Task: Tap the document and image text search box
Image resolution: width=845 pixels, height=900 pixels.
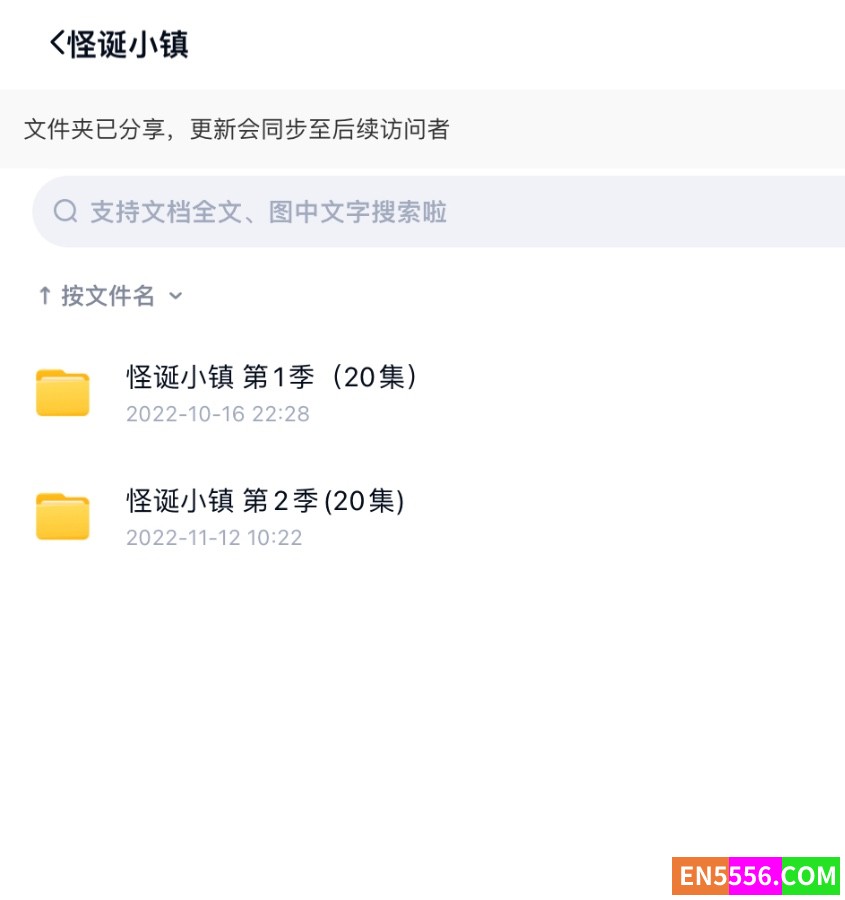Action: (x=440, y=212)
